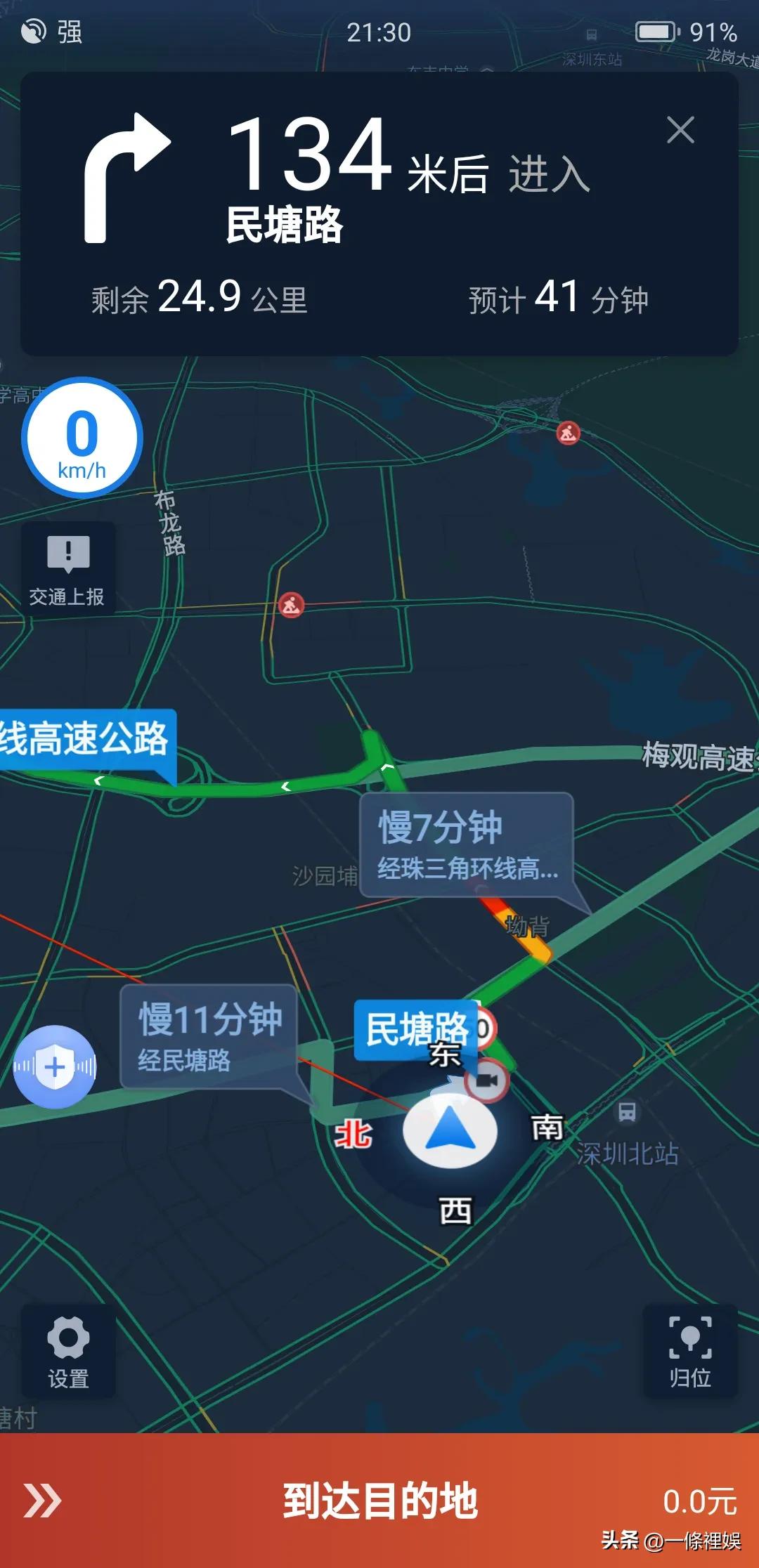Tap the construction icon near 布龙路
This screenshot has height=1568, width=759.
pyautogui.click(x=293, y=606)
